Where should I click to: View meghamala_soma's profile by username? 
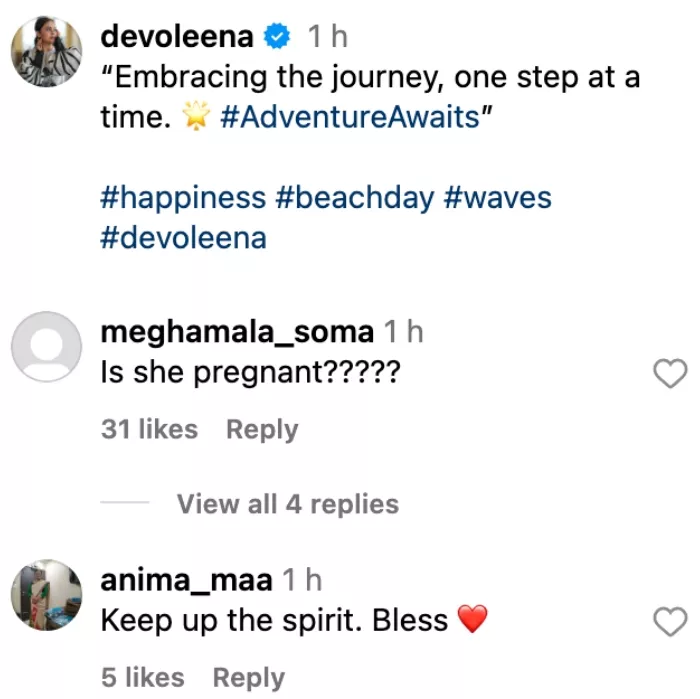click(238, 331)
